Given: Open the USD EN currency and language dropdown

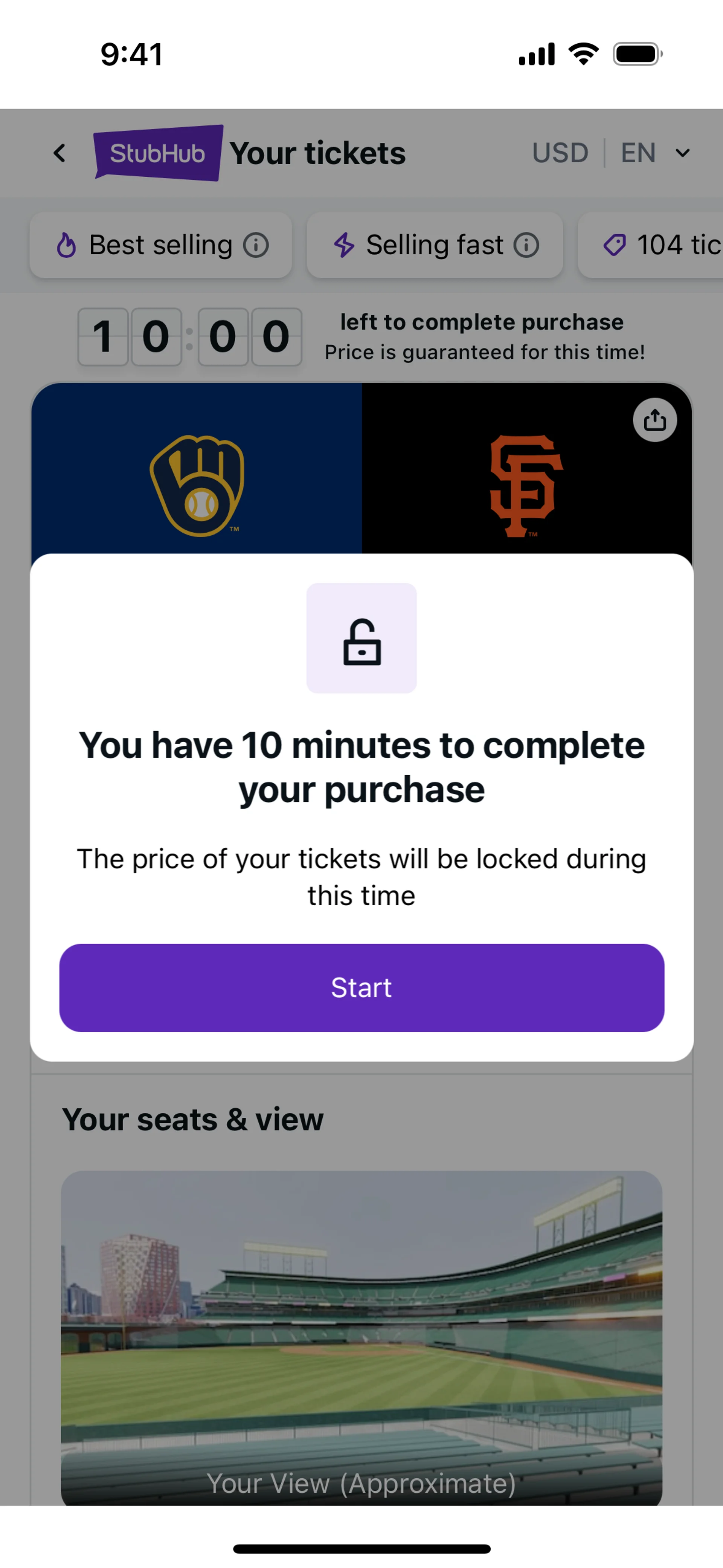Looking at the screenshot, I should tap(612, 153).
